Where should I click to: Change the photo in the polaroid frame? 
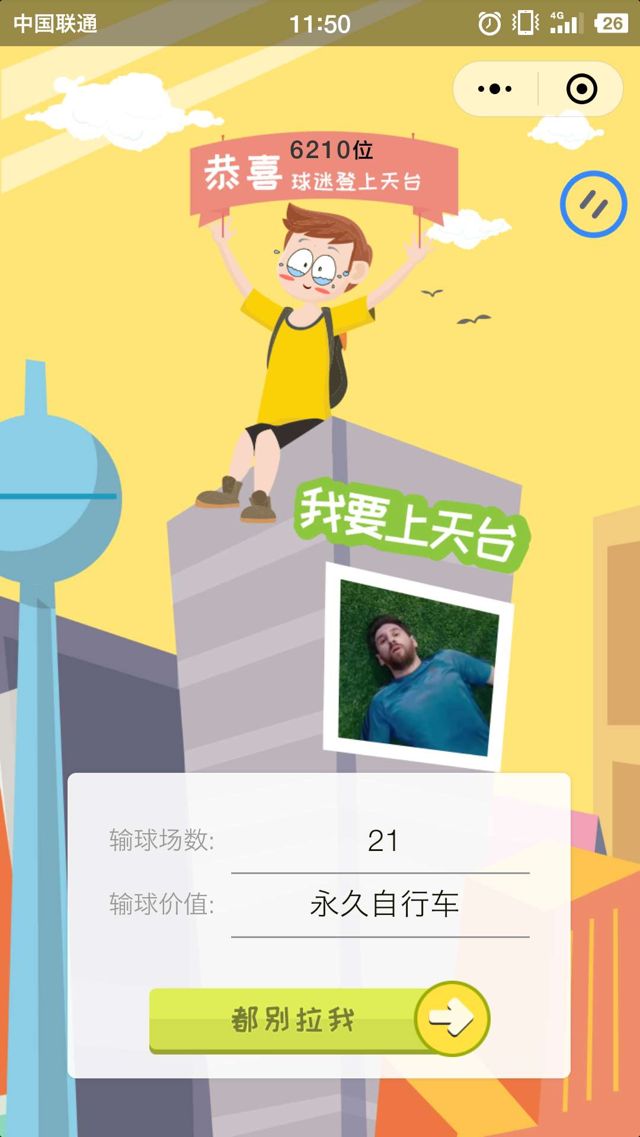[418, 668]
